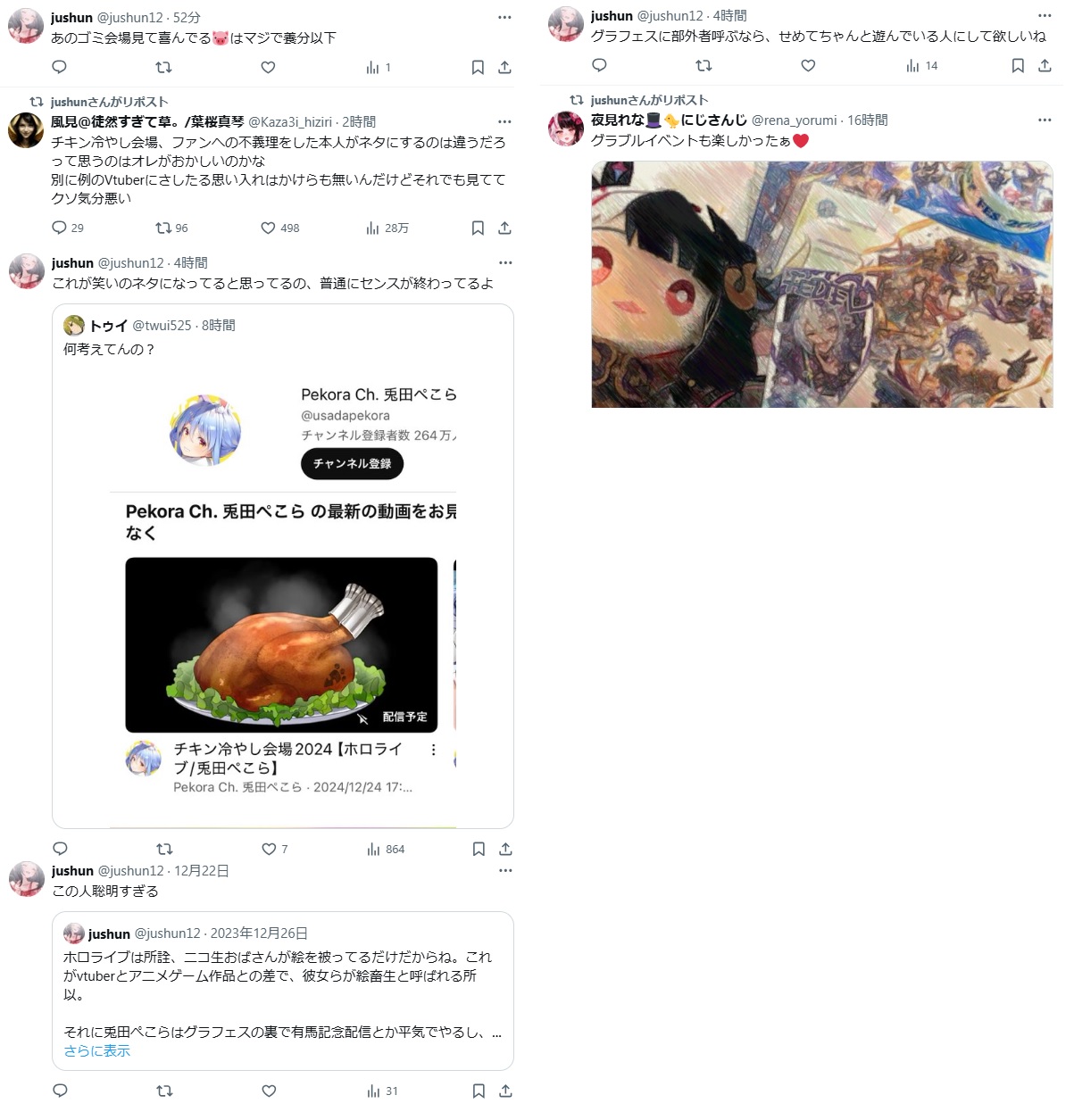Open overflow menu on 風見@徒然すぎて草 post
1074x1120 pixels.
[504, 121]
